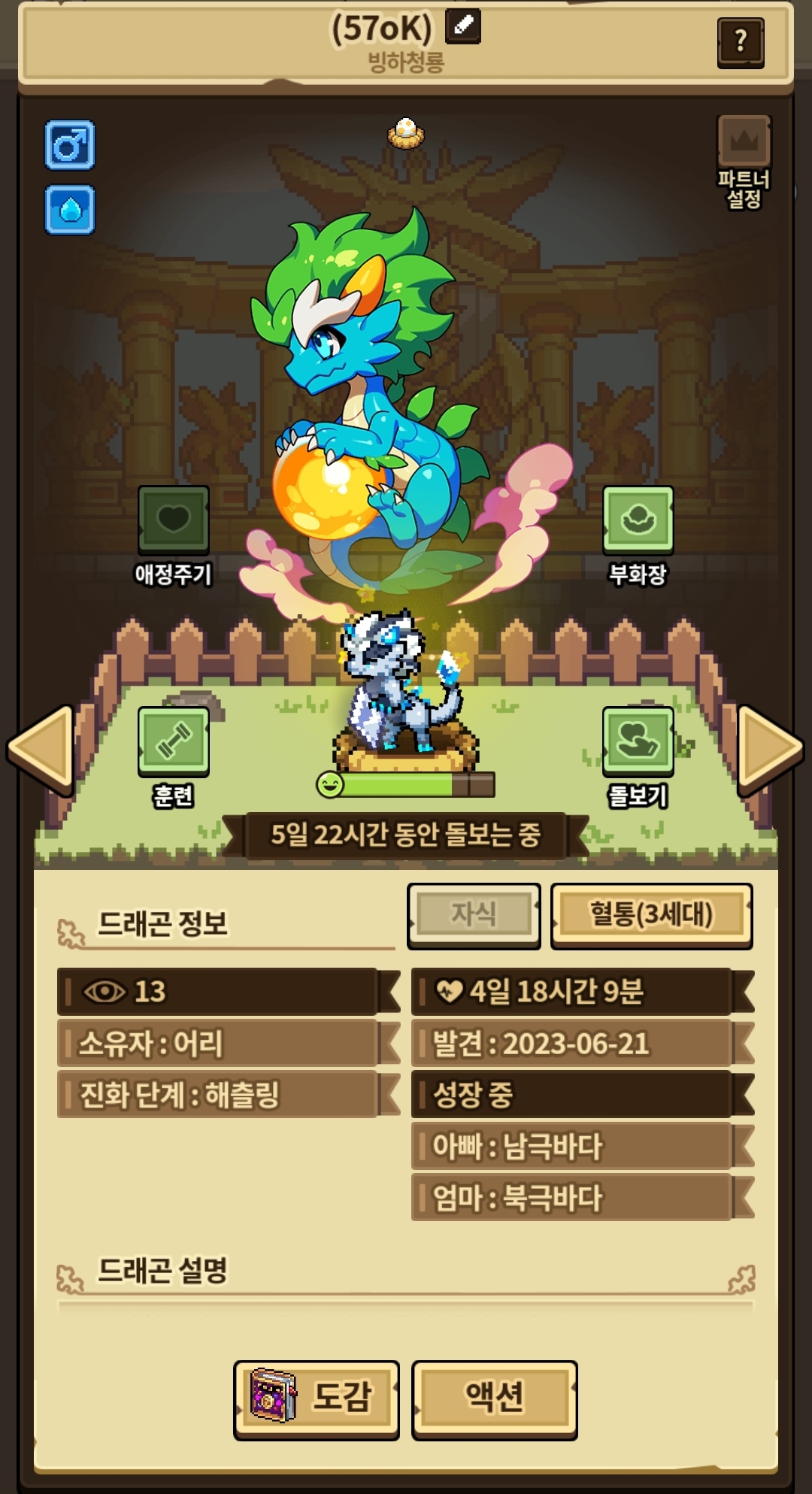Tap the water element icon

click(70, 209)
